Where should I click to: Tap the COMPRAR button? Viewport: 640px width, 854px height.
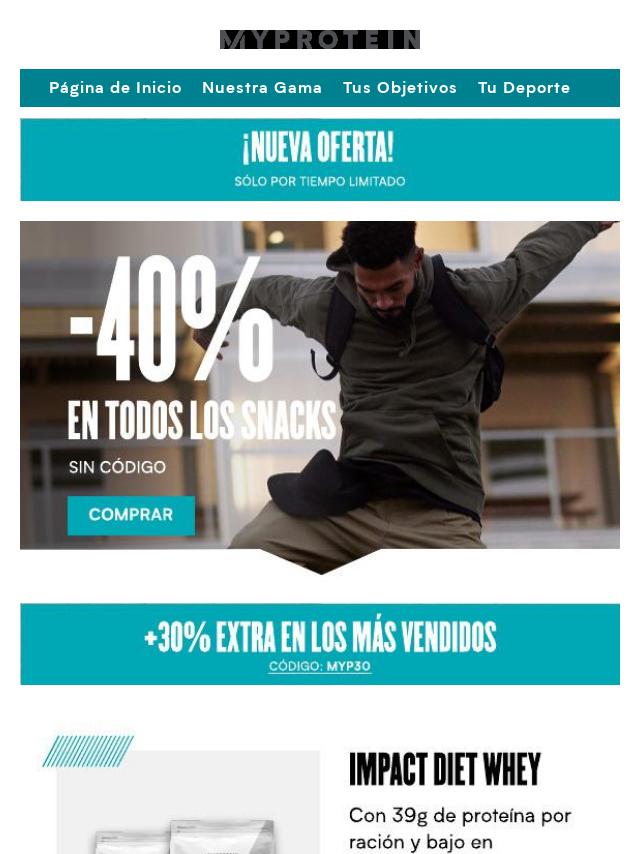pyautogui.click(x=131, y=515)
